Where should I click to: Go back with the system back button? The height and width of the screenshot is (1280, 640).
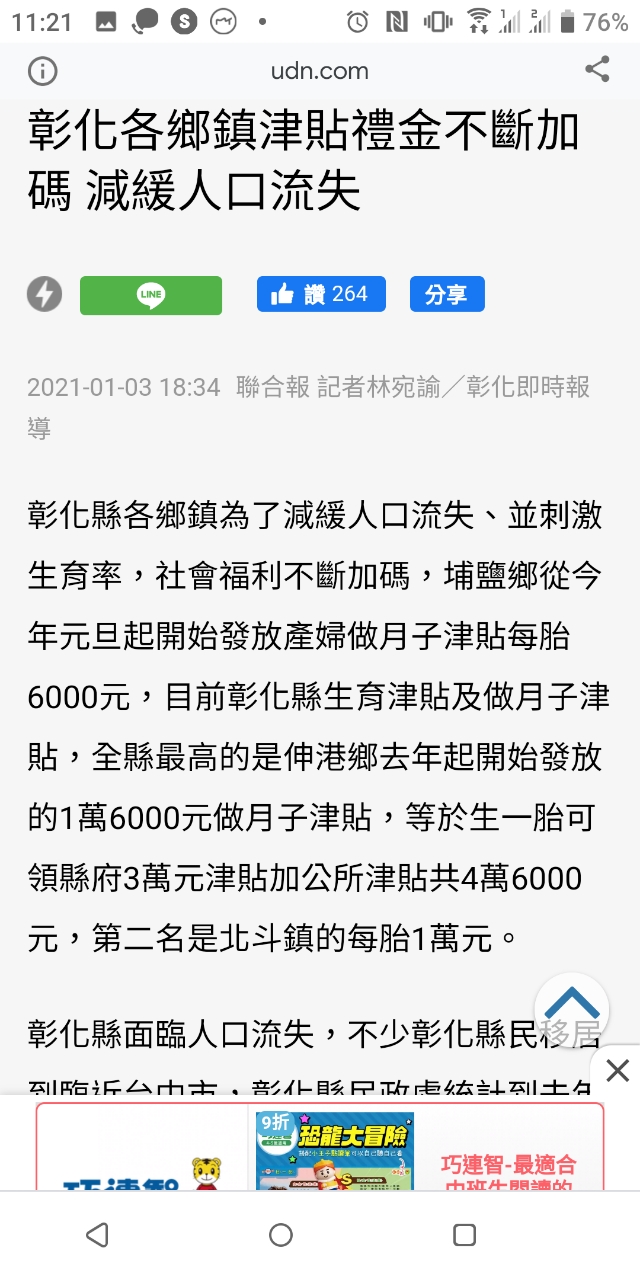pyautogui.click(x=97, y=1235)
